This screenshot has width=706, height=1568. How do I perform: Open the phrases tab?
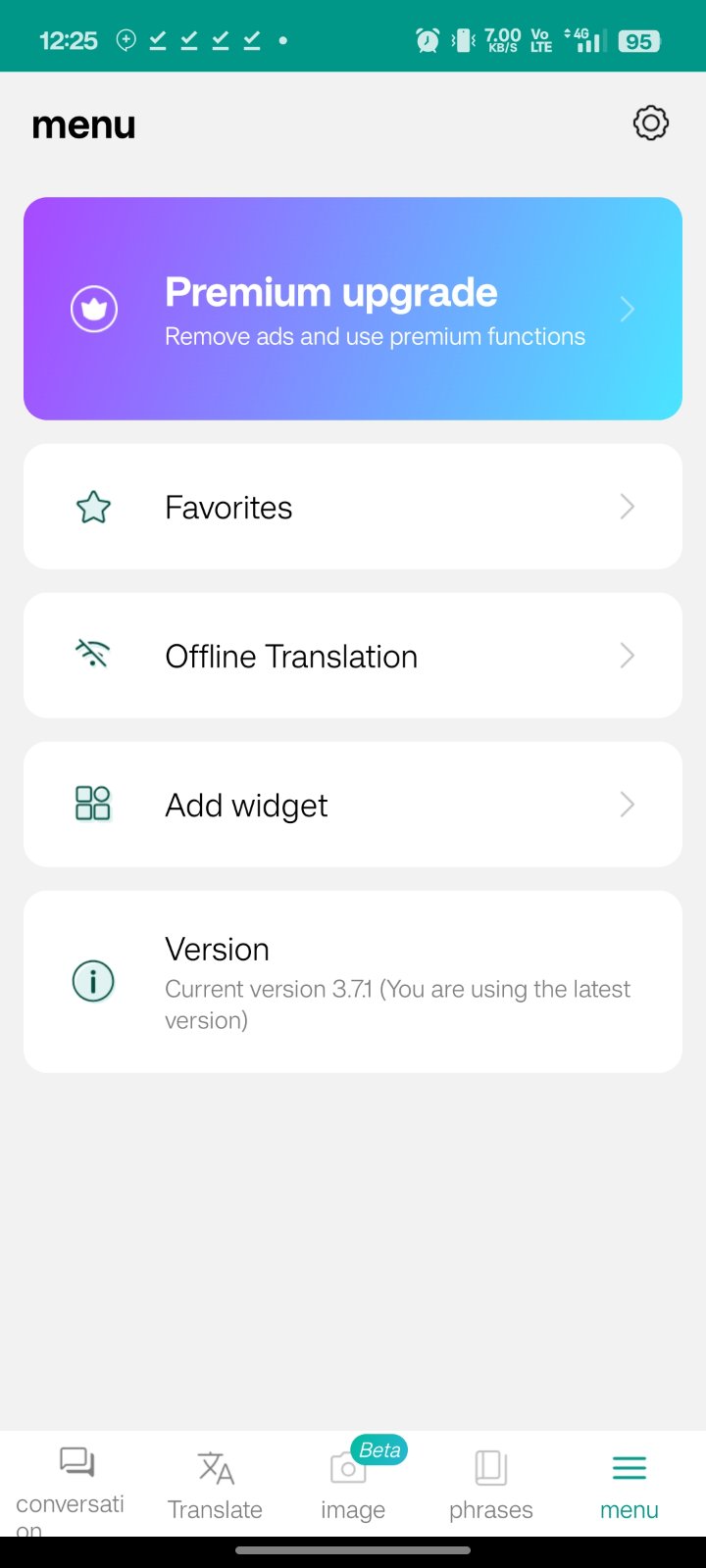click(x=490, y=1484)
